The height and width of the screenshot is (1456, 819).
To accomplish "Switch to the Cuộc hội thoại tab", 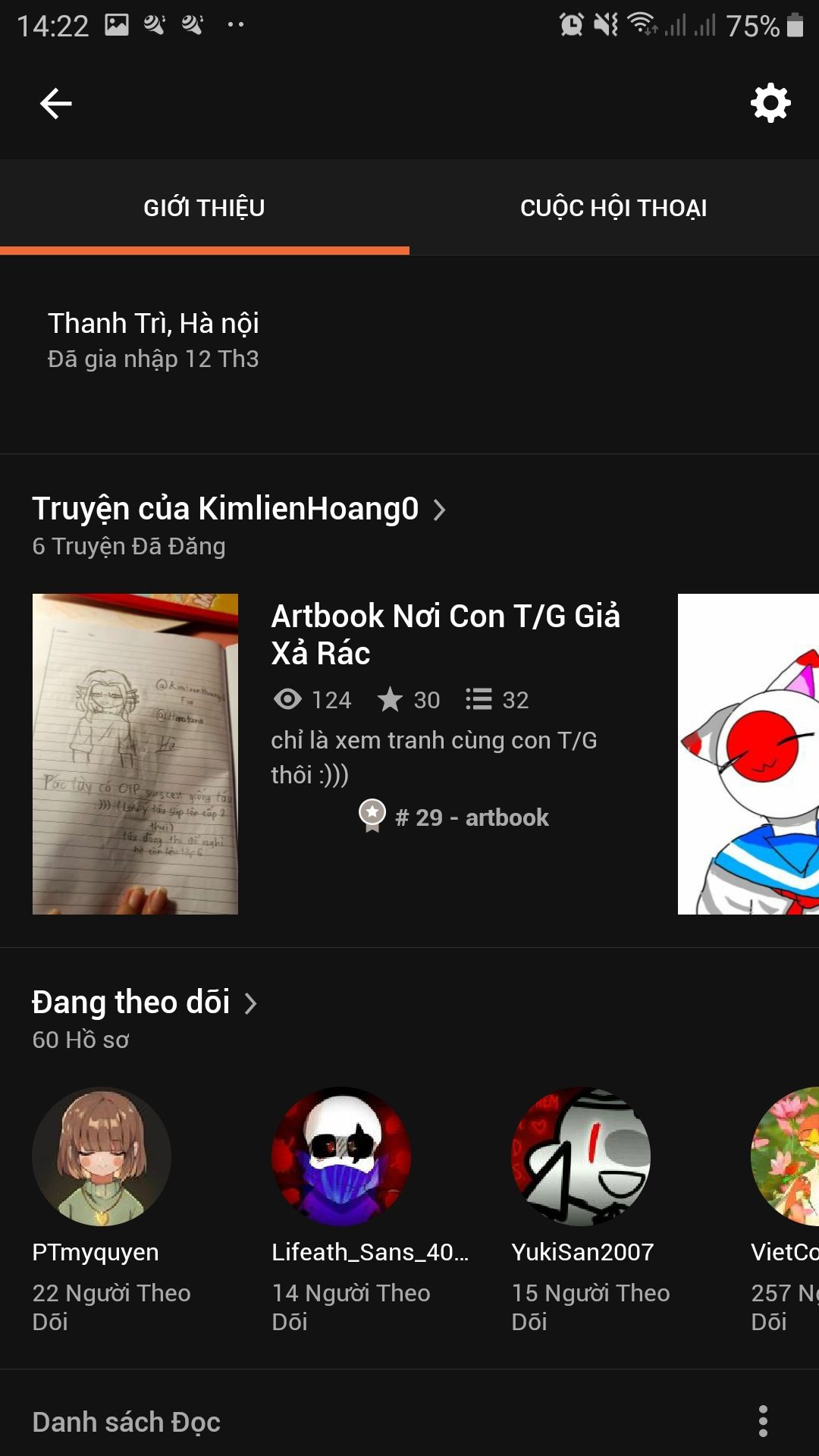I will [x=613, y=208].
